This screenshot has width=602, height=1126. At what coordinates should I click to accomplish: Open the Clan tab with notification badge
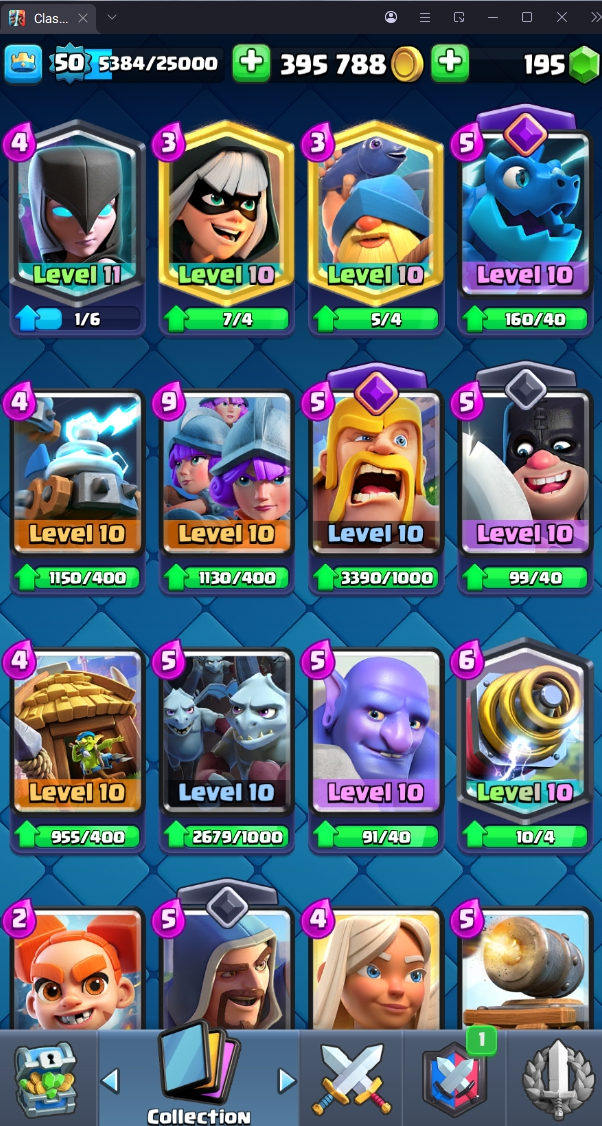point(454,1078)
